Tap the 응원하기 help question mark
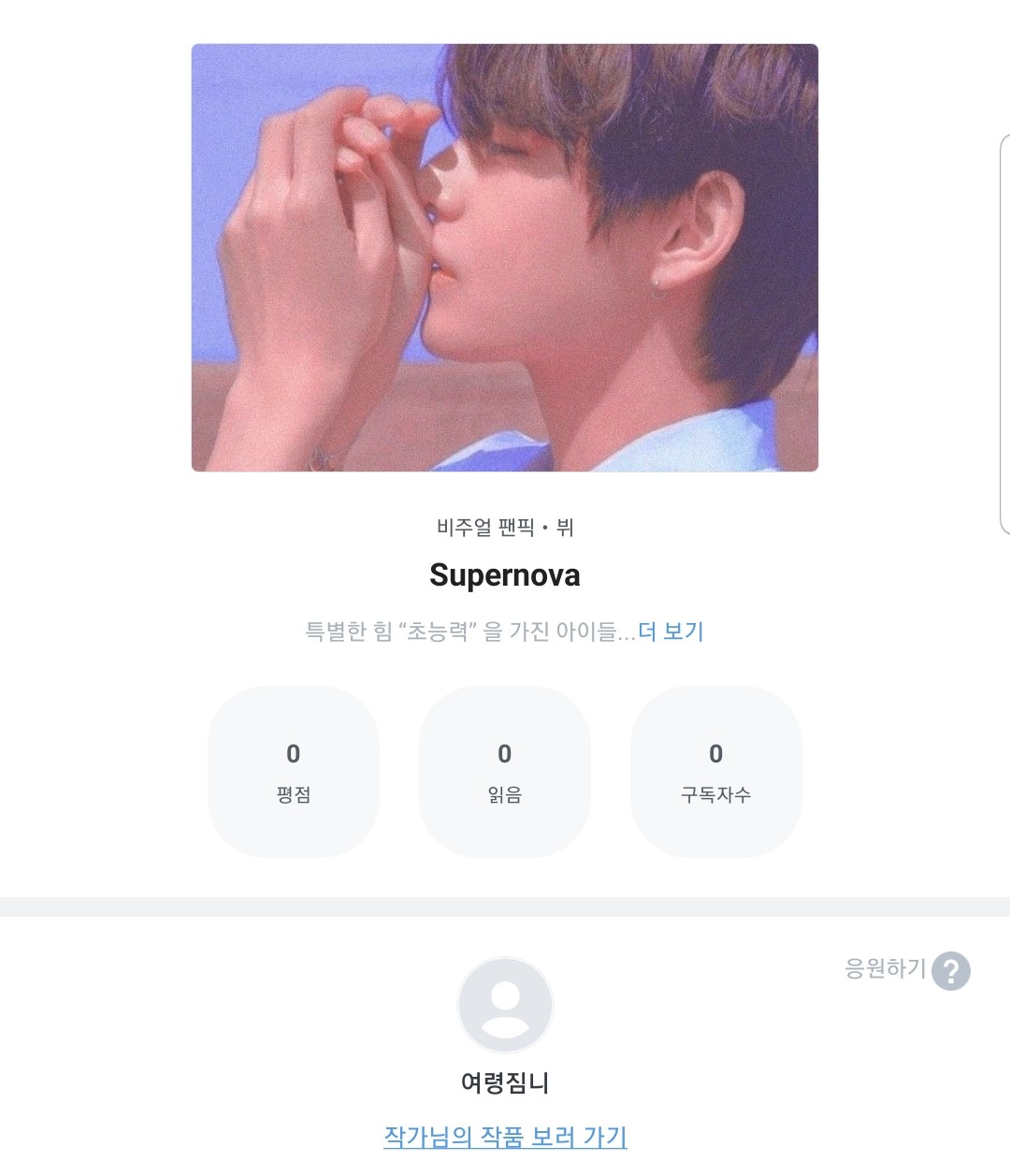 951,970
